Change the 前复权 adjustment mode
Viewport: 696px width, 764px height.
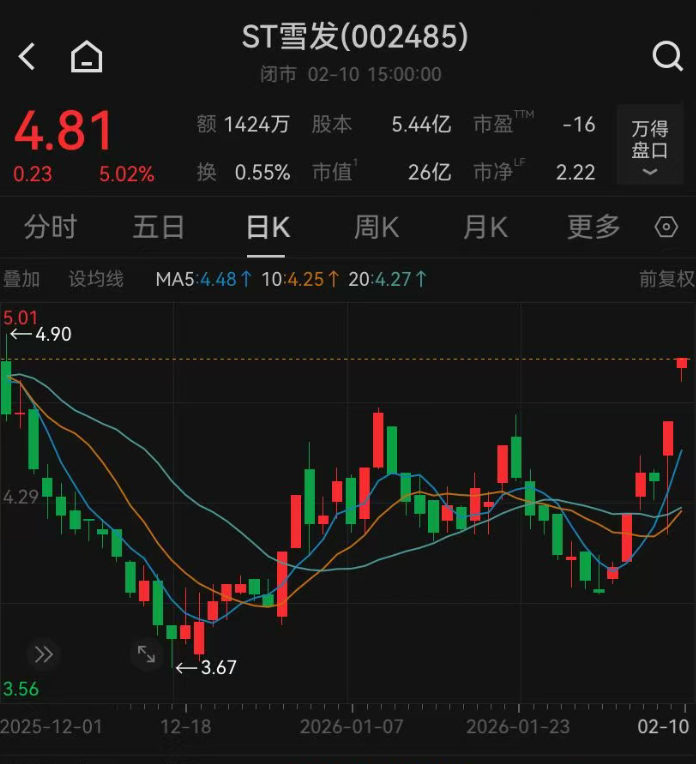666,279
